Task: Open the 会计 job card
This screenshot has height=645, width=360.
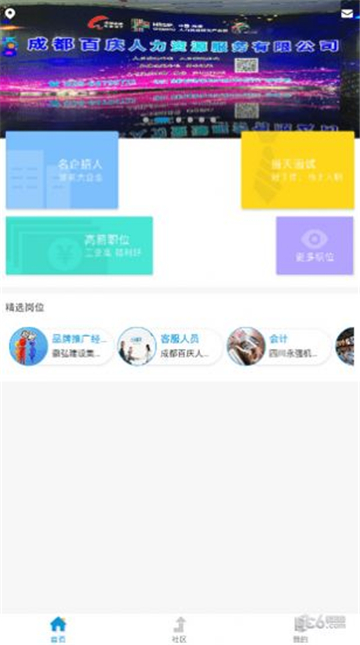Action: point(279,346)
